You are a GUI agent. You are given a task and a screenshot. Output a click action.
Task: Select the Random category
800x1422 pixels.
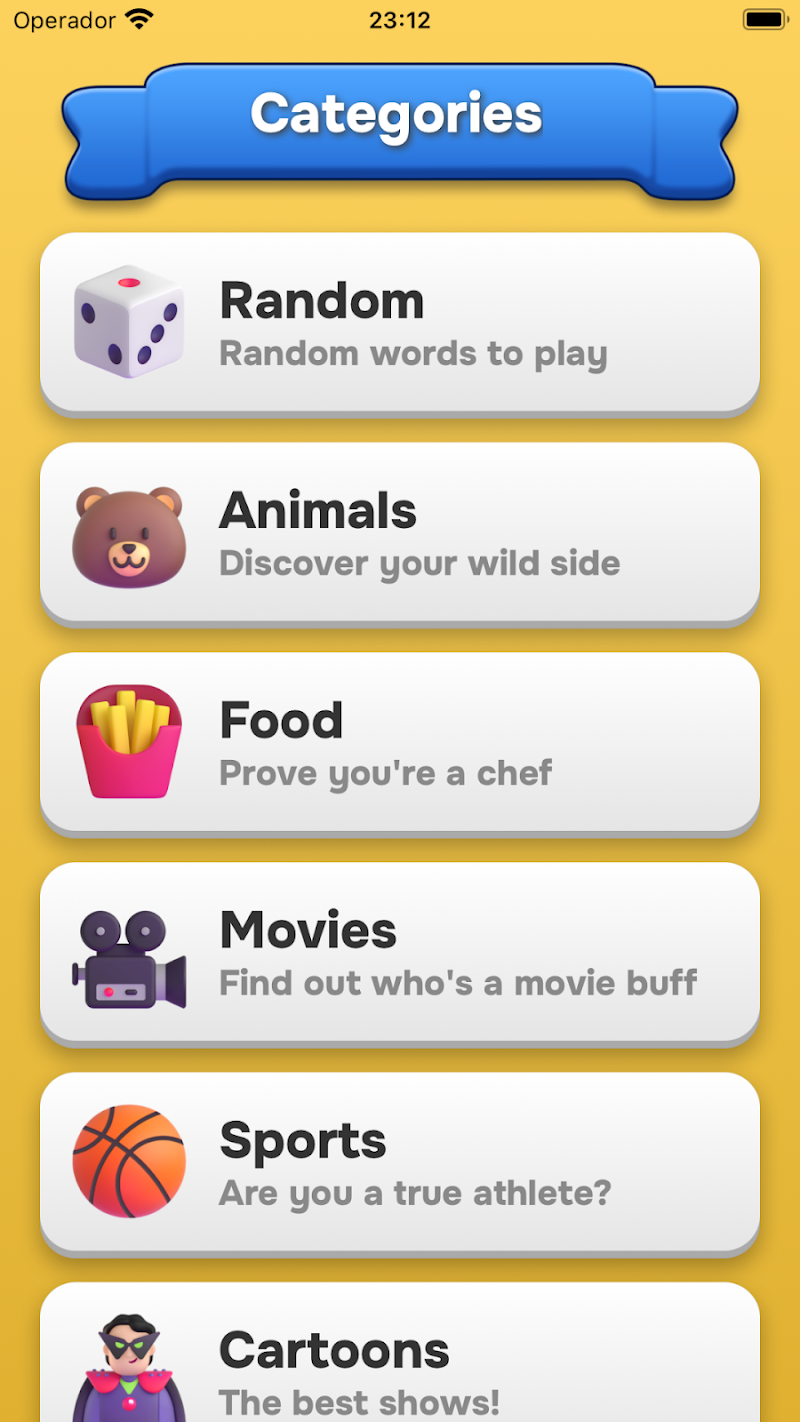pos(400,323)
